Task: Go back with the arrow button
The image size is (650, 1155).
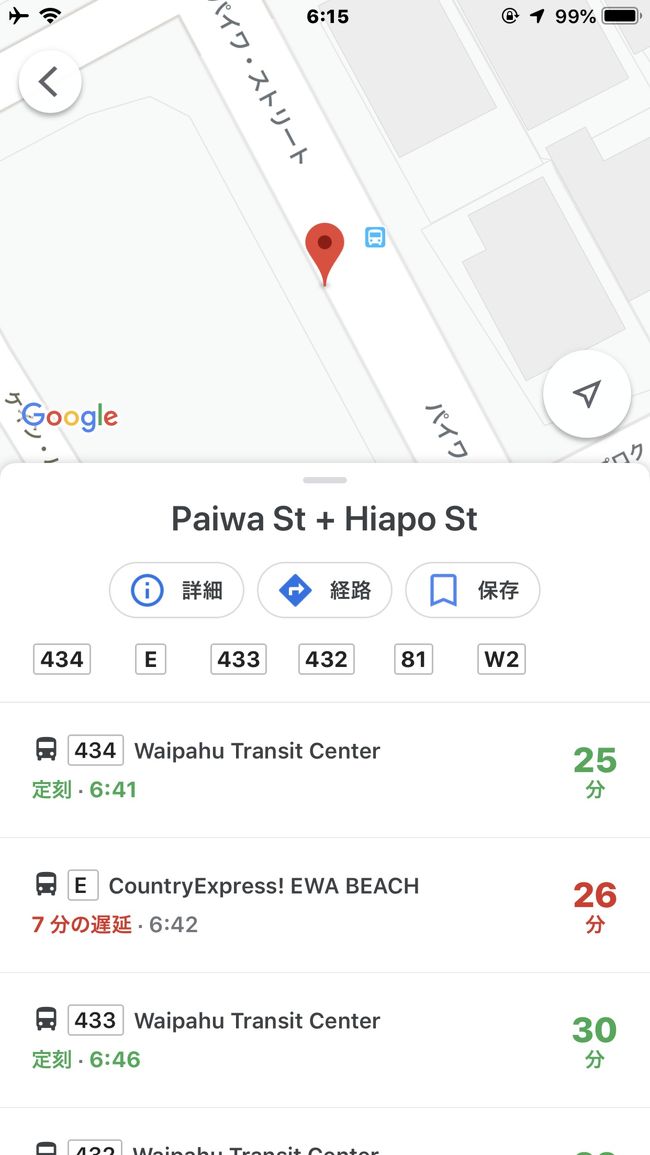Action: 49,83
